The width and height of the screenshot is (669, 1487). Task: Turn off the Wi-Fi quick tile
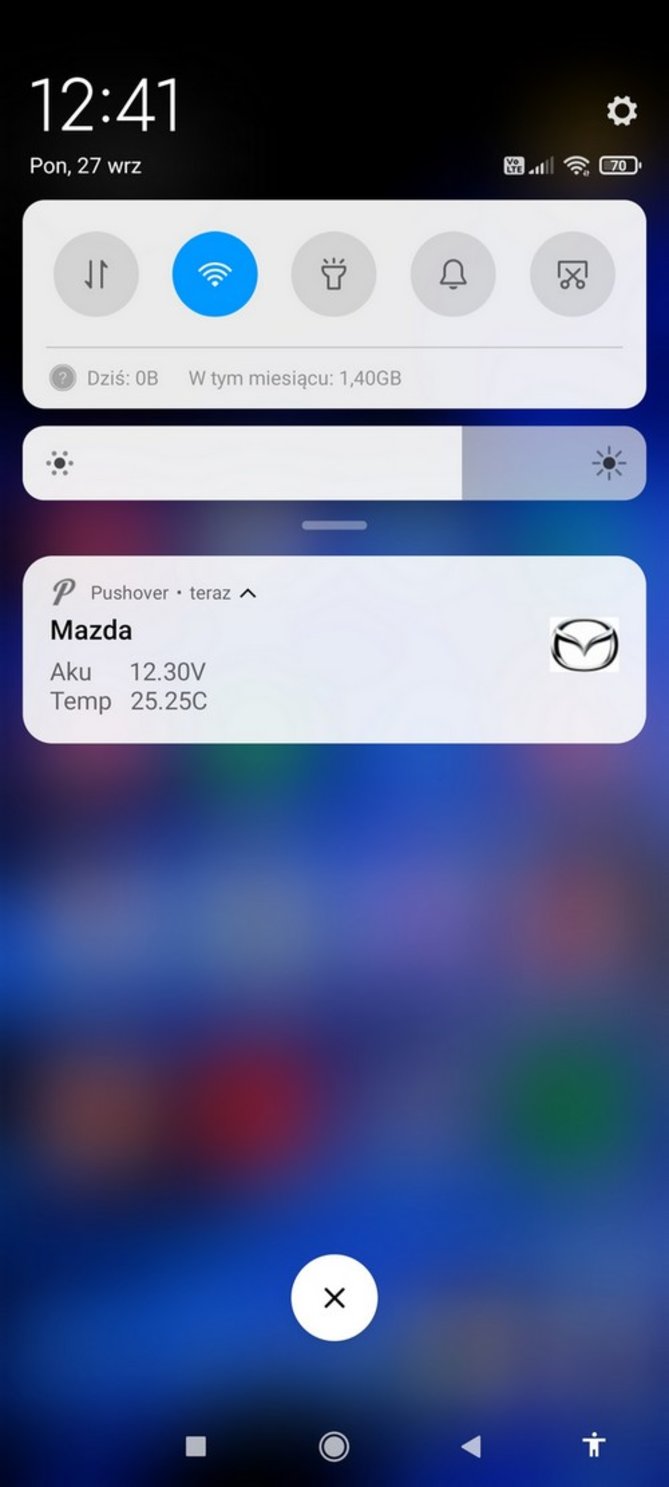point(215,274)
